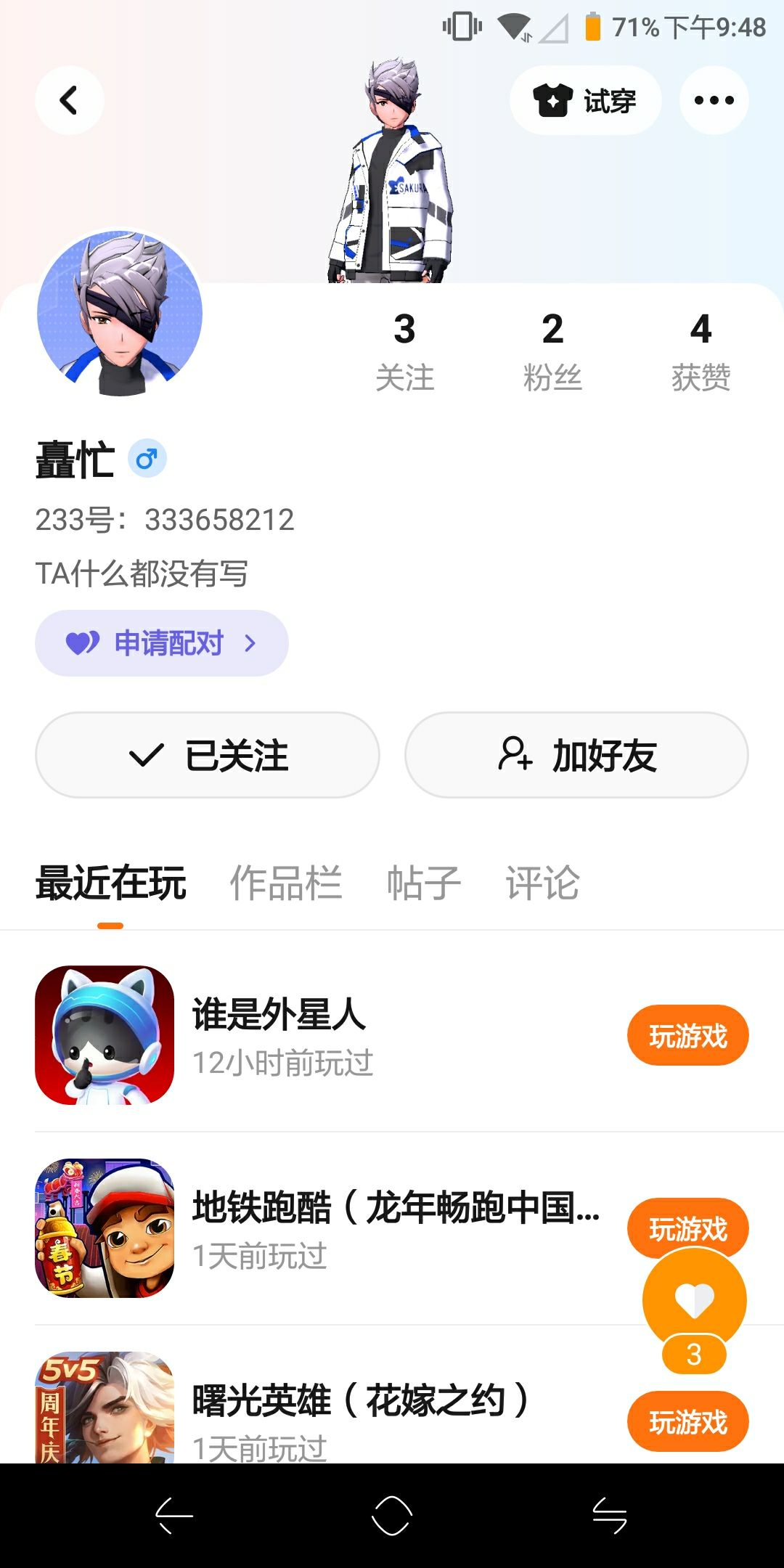784x1568 pixels.
Task: Switch to the 评论 tab
Action: click(542, 883)
